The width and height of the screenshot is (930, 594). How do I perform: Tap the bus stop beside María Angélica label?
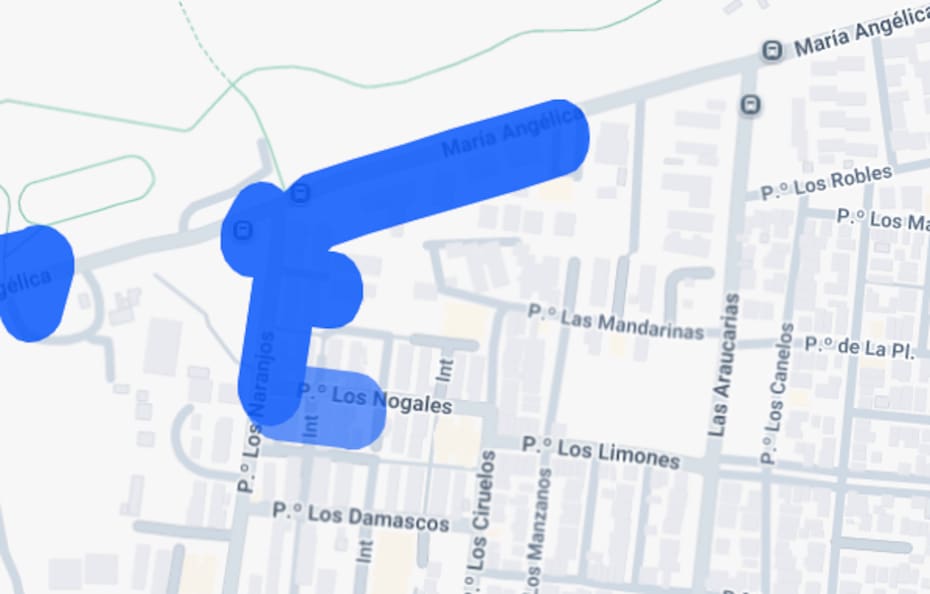pos(772,51)
